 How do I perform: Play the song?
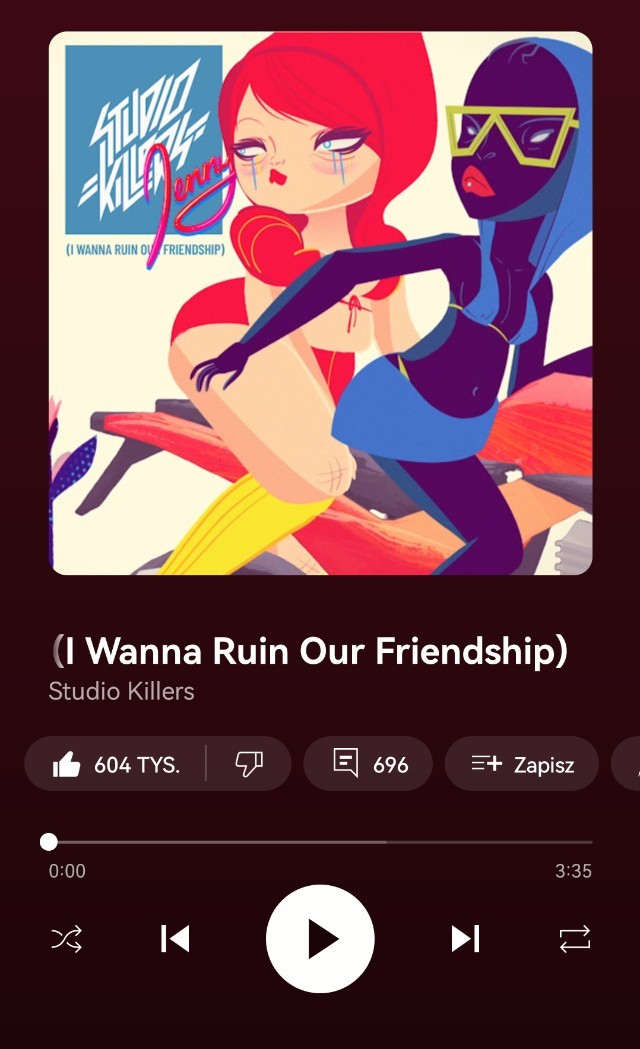[x=320, y=939]
